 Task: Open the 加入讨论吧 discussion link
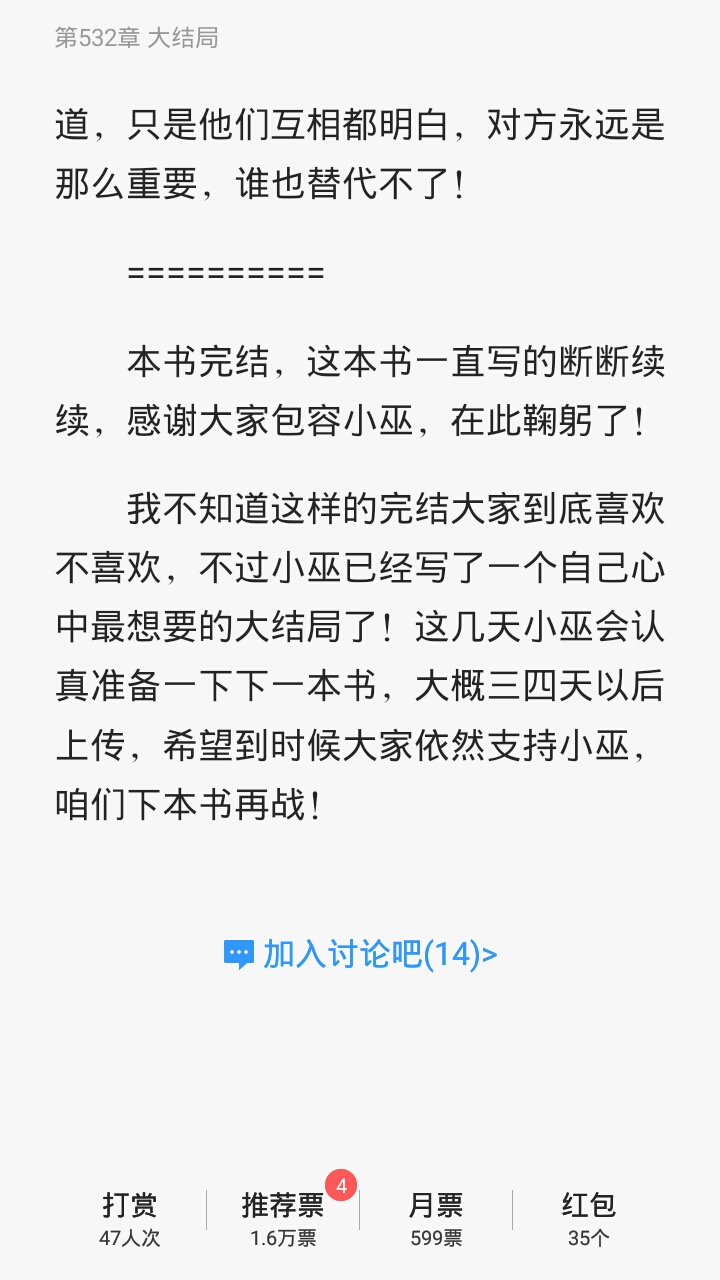(360, 954)
